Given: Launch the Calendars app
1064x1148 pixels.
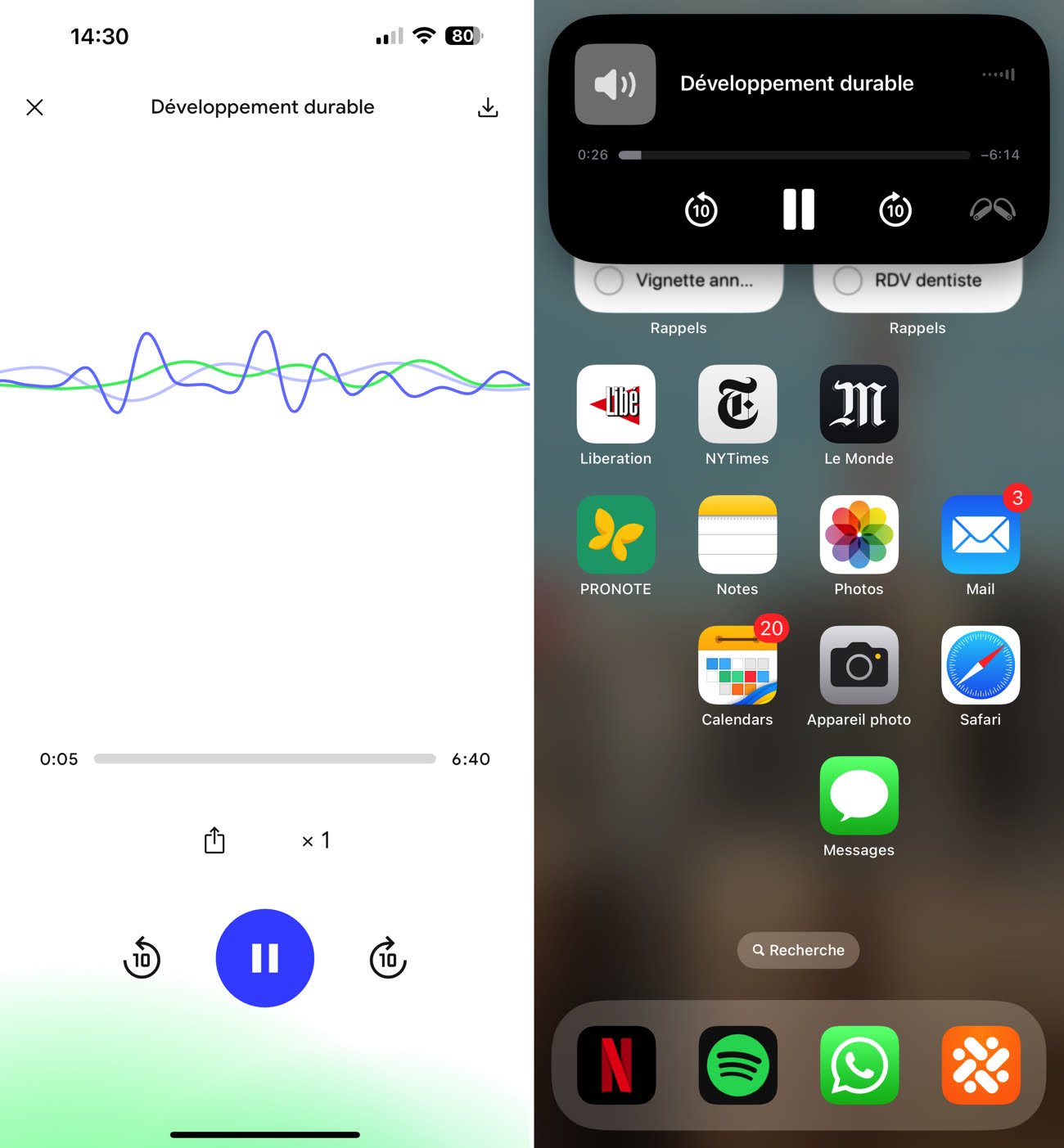Looking at the screenshot, I should (x=737, y=665).
